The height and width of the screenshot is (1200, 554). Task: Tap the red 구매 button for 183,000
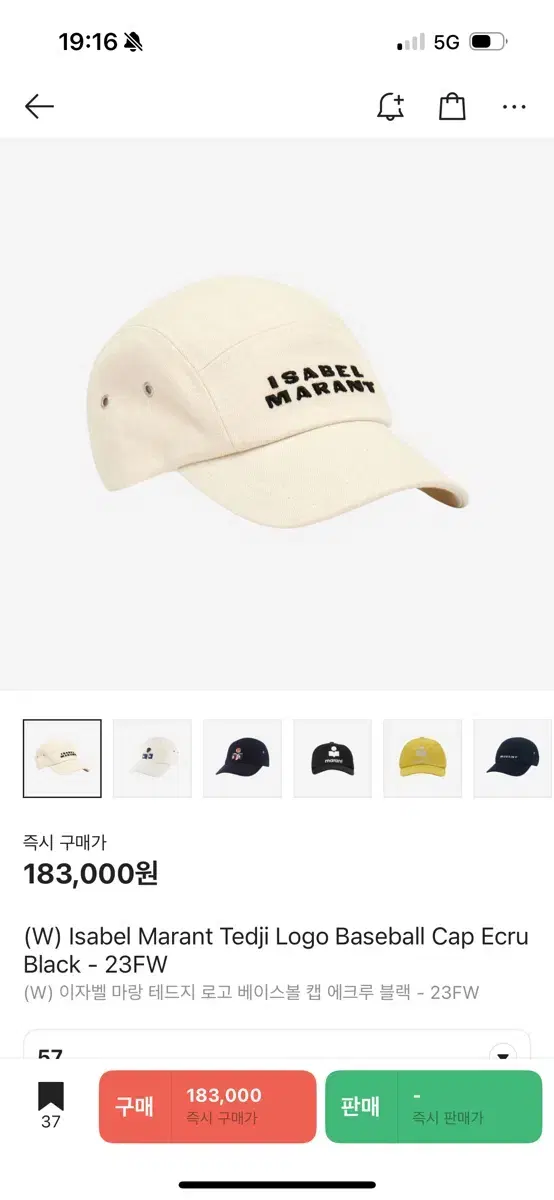pyautogui.click(x=207, y=1106)
